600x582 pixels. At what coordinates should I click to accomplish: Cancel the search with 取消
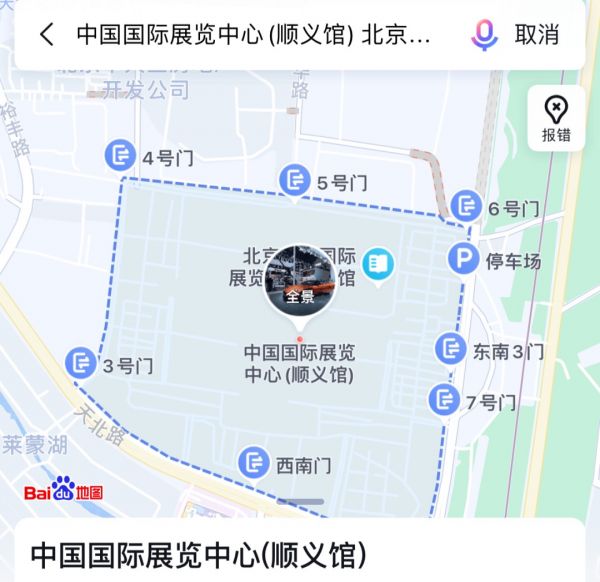(537, 34)
